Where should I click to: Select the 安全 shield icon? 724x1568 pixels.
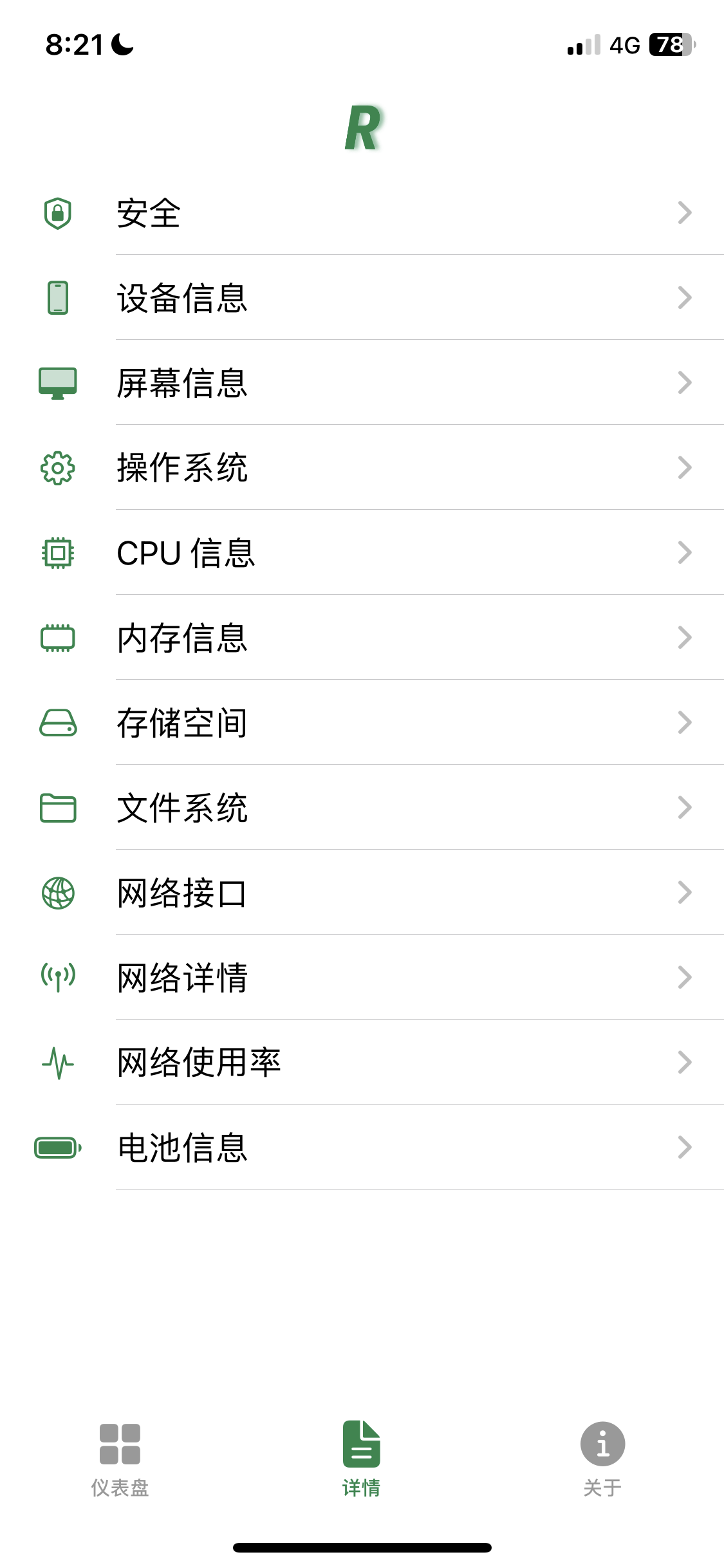click(57, 212)
